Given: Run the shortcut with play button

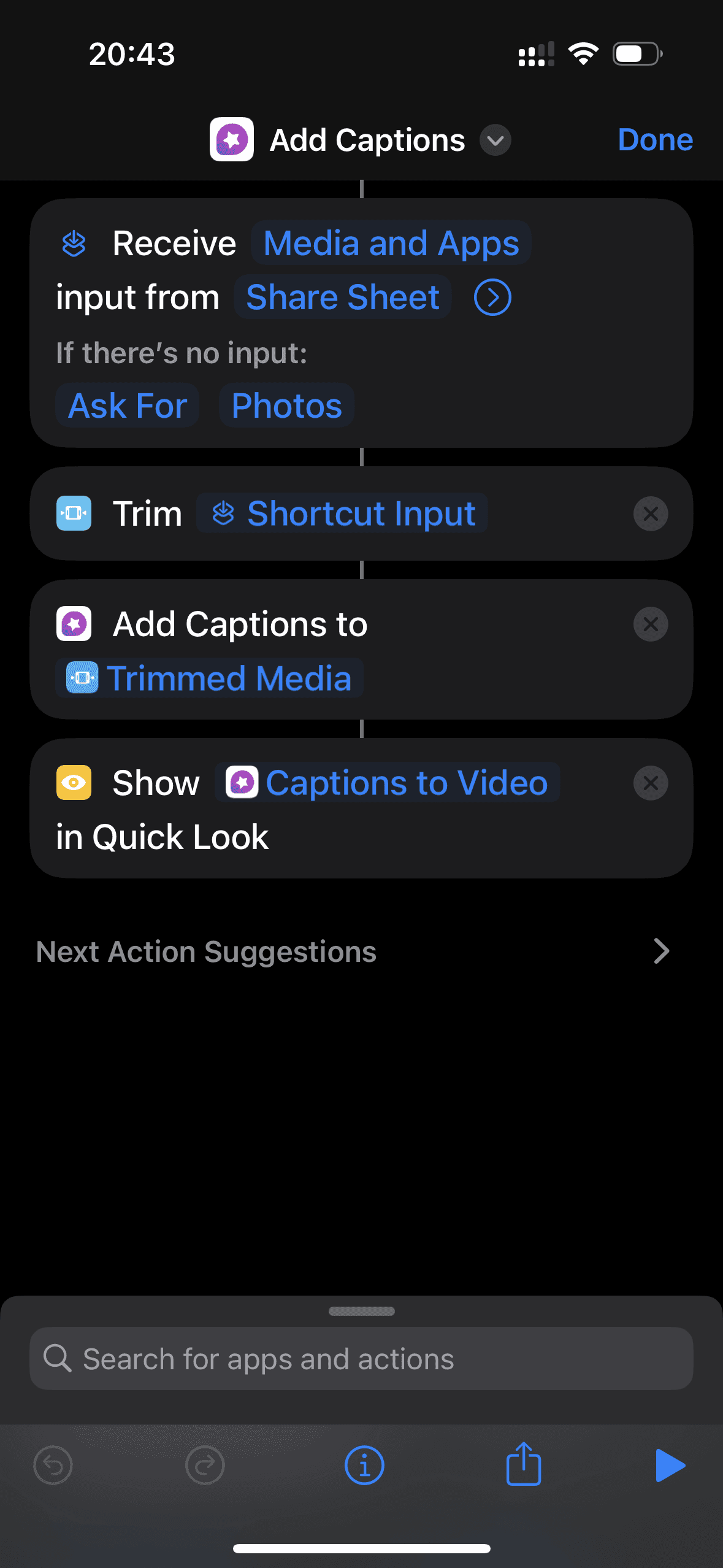Looking at the screenshot, I should point(670,1466).
